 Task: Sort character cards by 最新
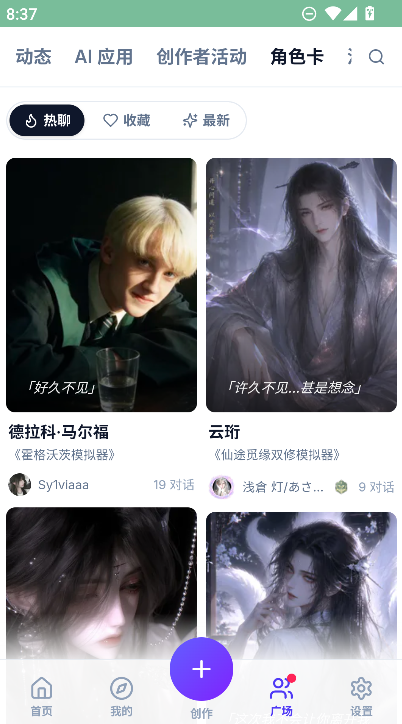(x=206, y=121)
